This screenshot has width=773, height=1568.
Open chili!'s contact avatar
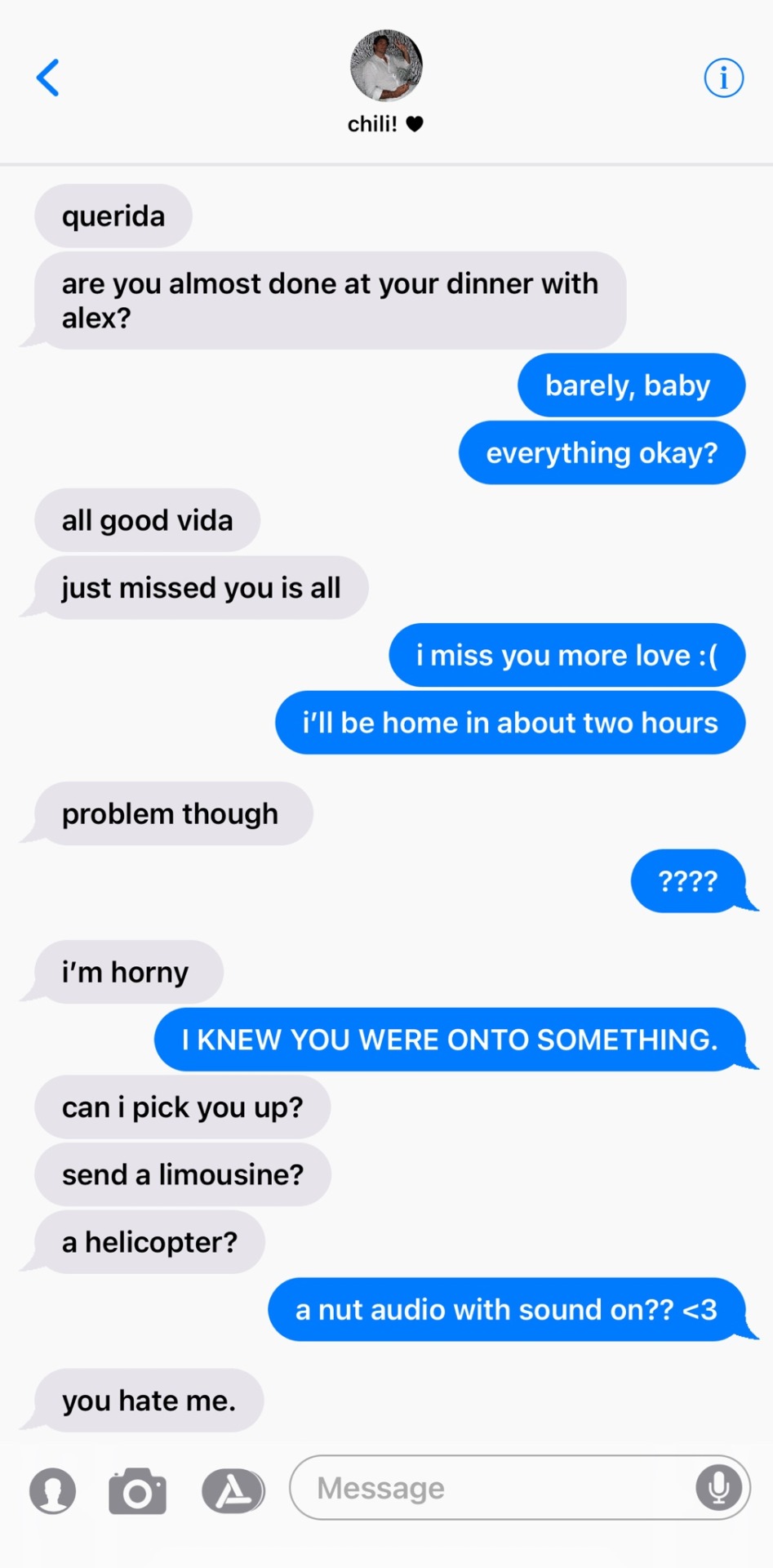tap(386, 65)
